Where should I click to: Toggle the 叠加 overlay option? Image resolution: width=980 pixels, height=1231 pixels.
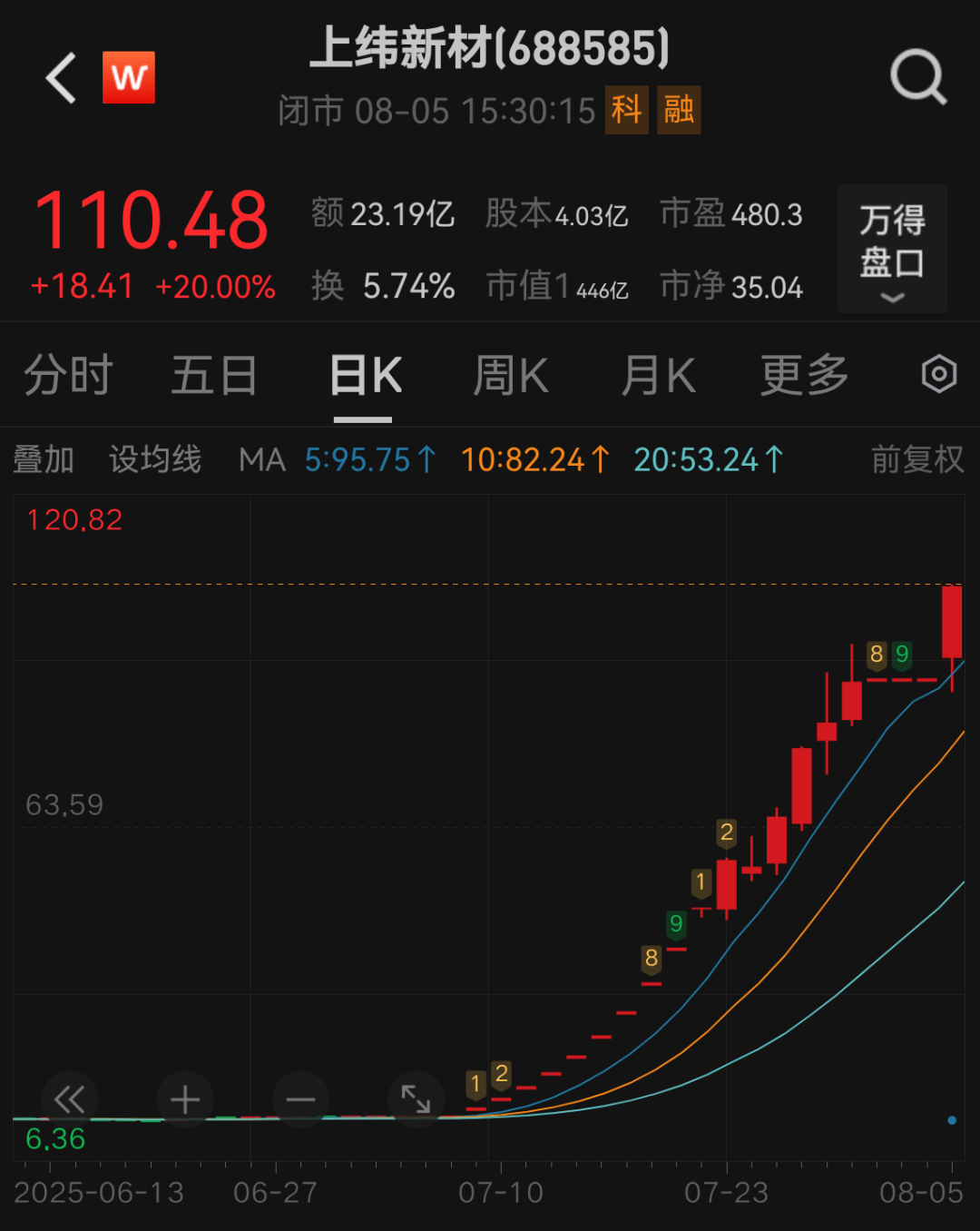44,460
